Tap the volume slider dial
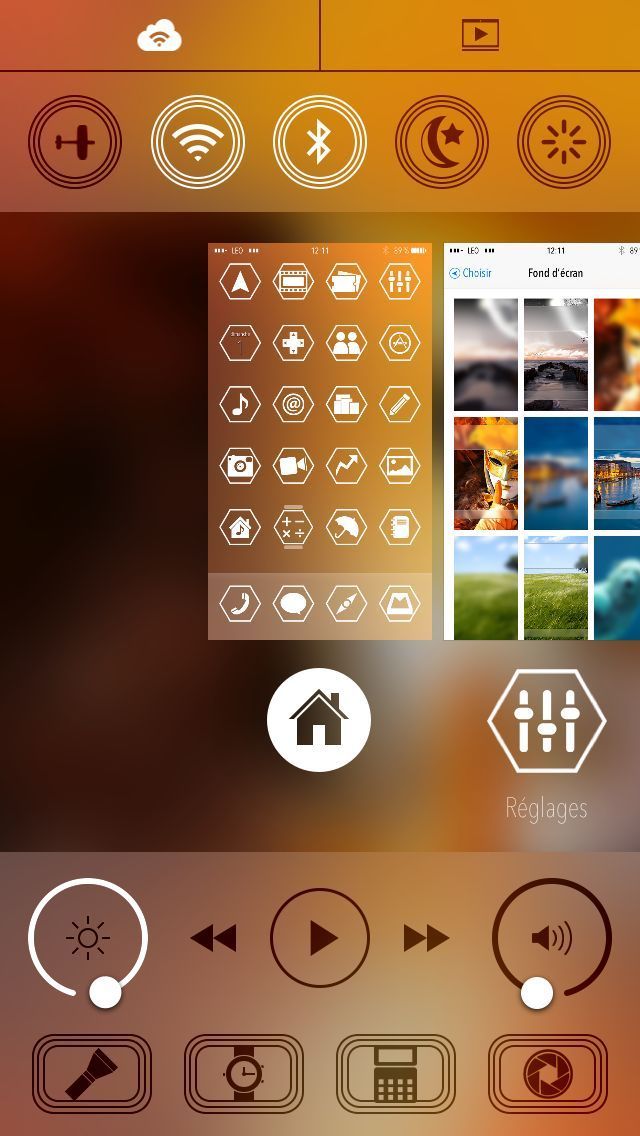Screen dimensions: 640x1136 point(552,938)
